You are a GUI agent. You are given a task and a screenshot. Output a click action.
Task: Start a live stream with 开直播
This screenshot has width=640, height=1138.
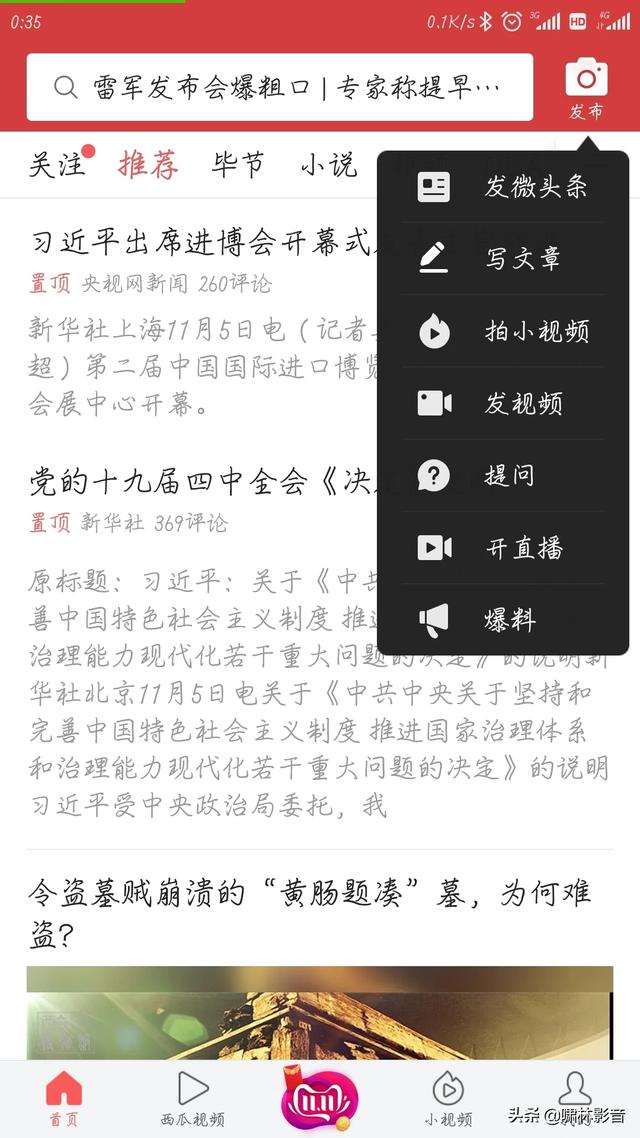(x=503, y=547)
